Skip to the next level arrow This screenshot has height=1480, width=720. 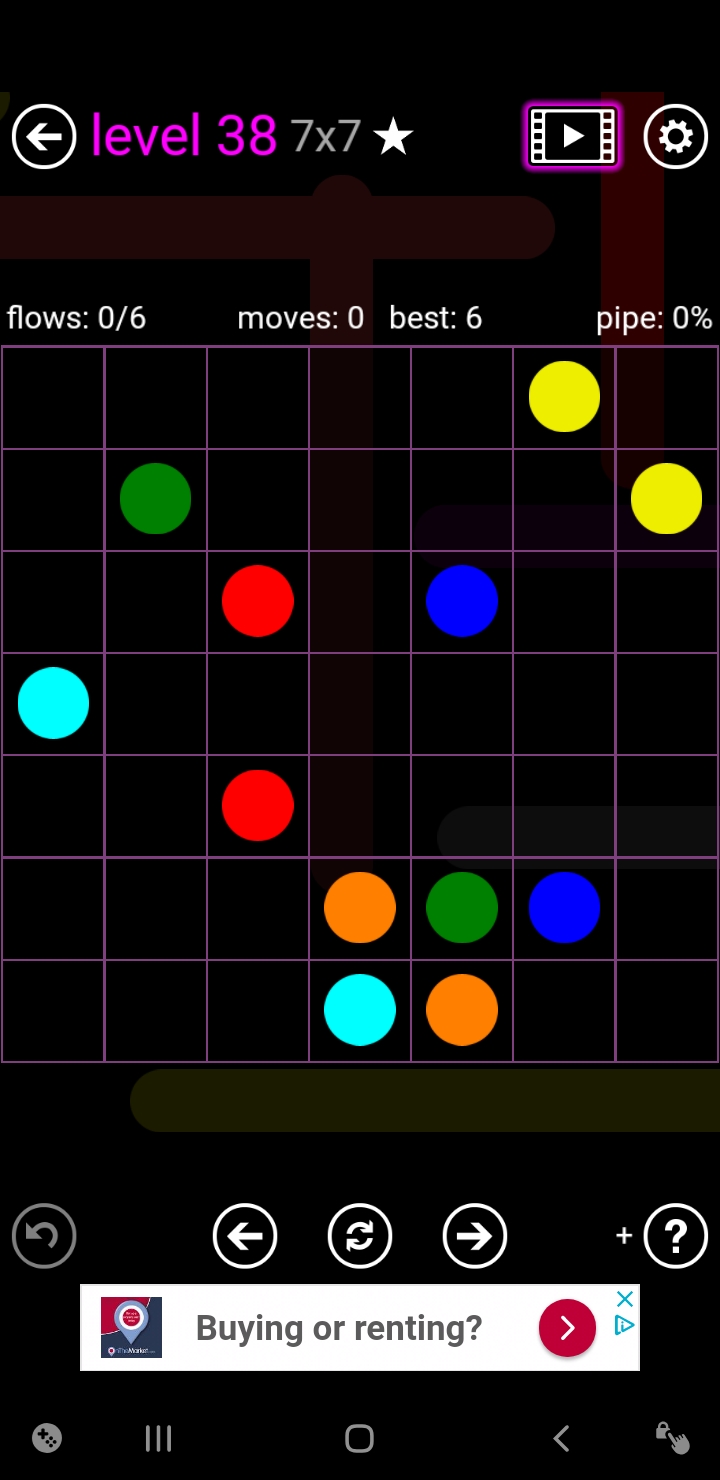[x=474, y=1236]
